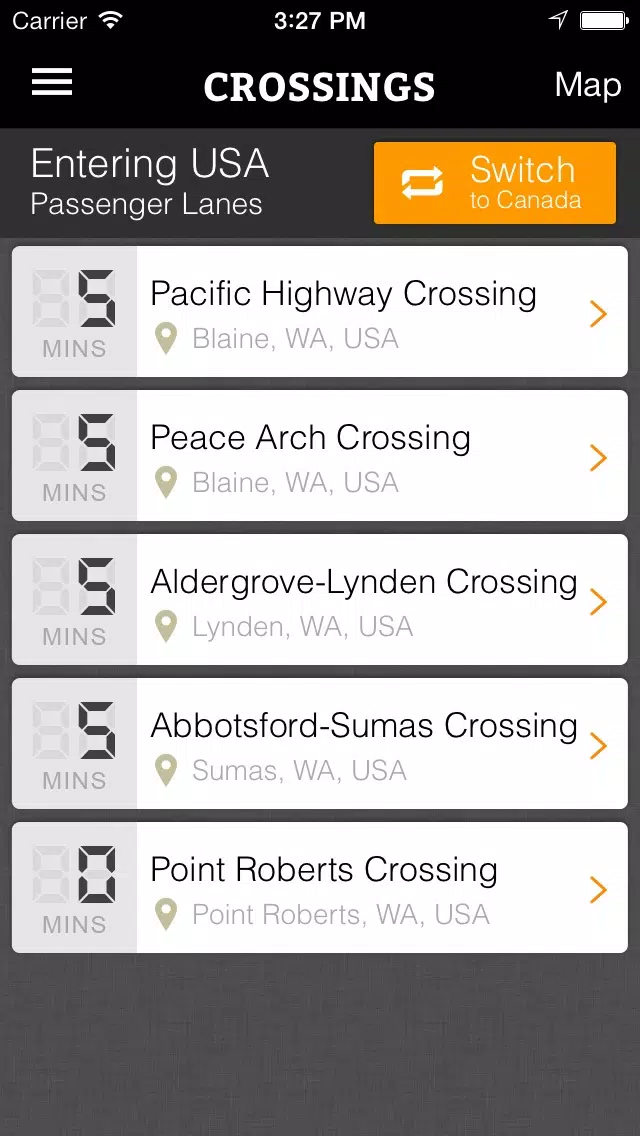View Aldergrove-Lynden Crossing wait times

pyautogui.click(x=320, y=600)
